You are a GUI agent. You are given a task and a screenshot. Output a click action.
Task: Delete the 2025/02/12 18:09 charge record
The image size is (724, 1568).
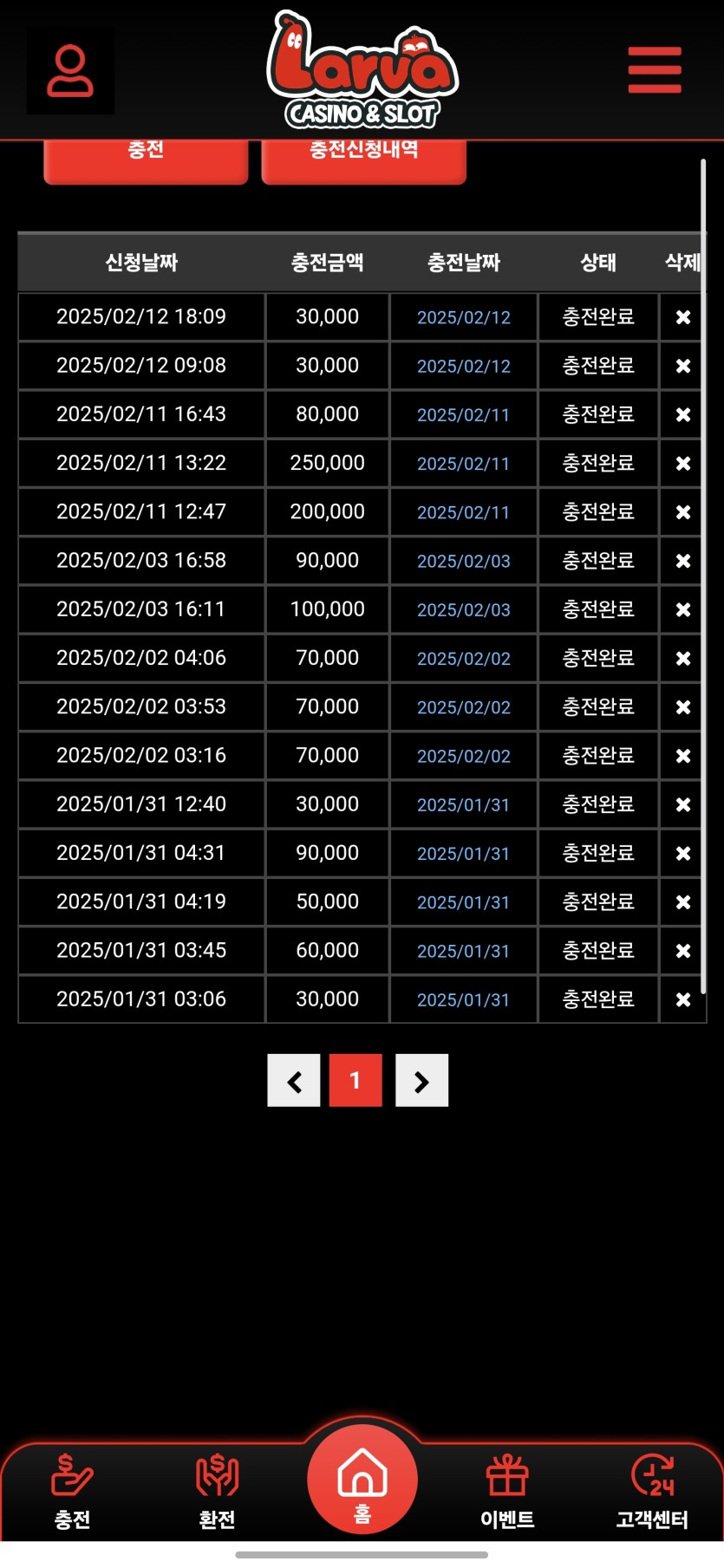point(683,317)
